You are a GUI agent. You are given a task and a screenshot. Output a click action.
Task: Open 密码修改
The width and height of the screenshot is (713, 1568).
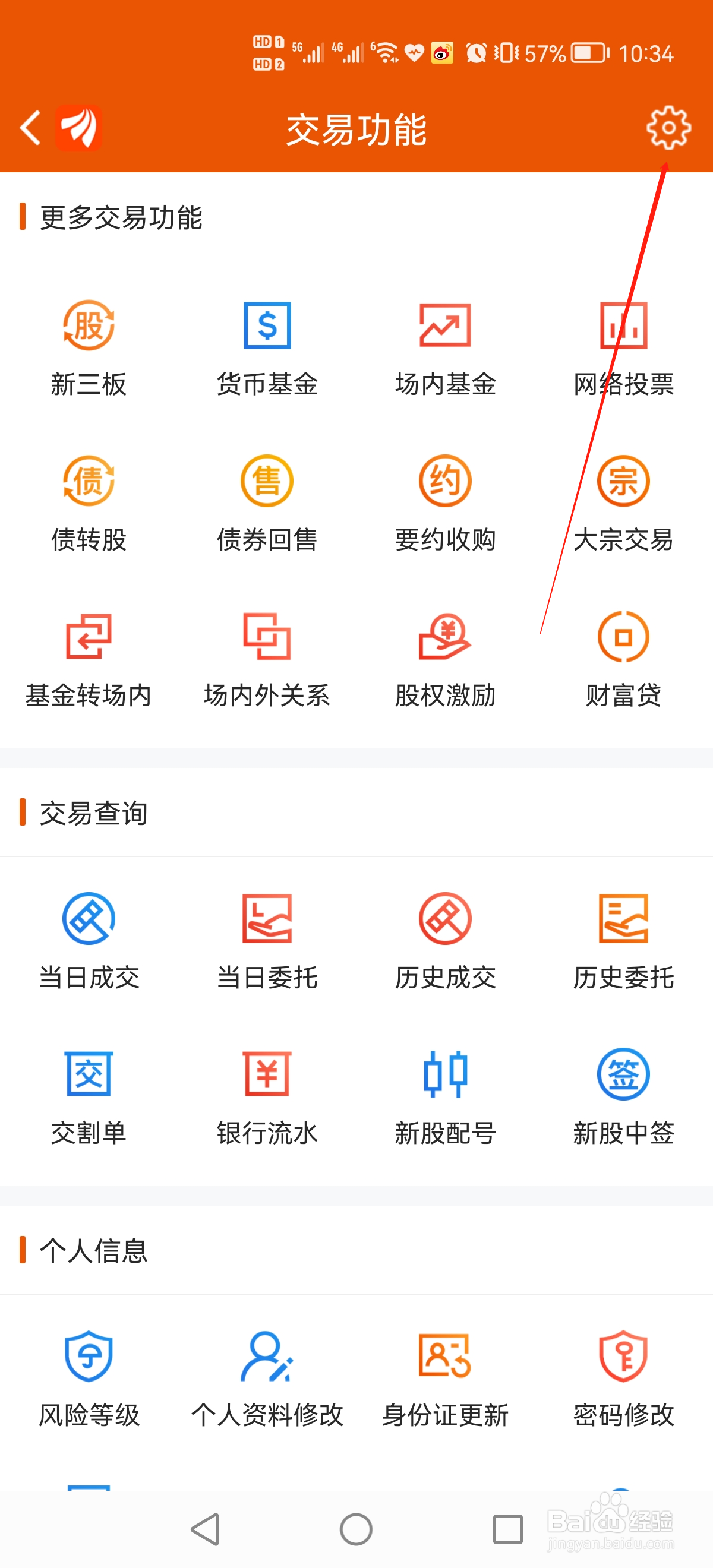(623, 1379)
